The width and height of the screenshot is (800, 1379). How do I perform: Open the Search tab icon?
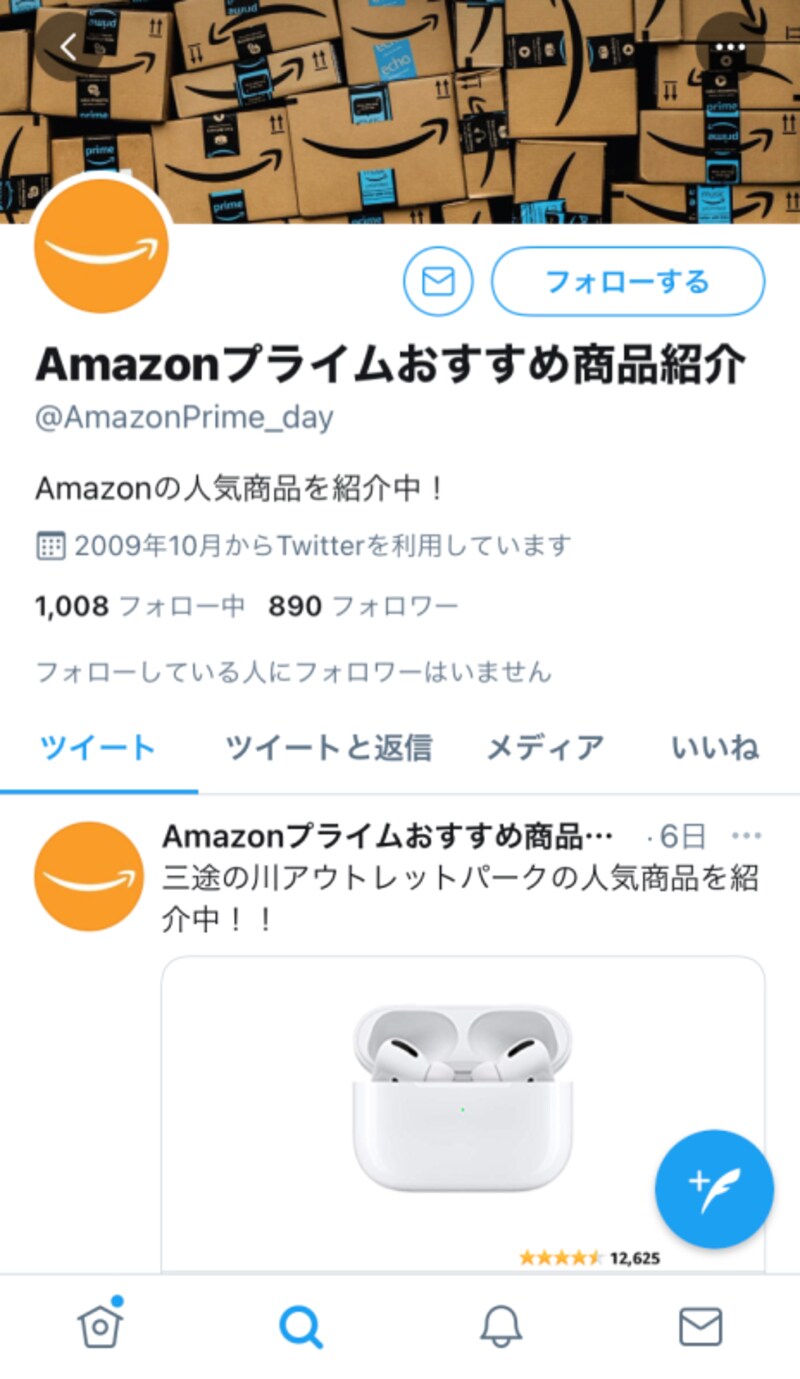pyautogui.click(x=300, y=1325)
